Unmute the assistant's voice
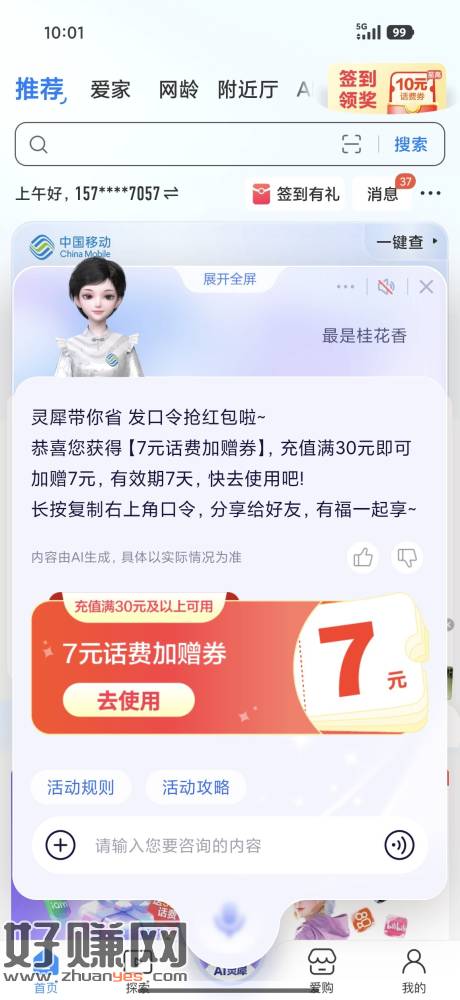Screen dimensions: 460x1000 [x=386, y=287]
